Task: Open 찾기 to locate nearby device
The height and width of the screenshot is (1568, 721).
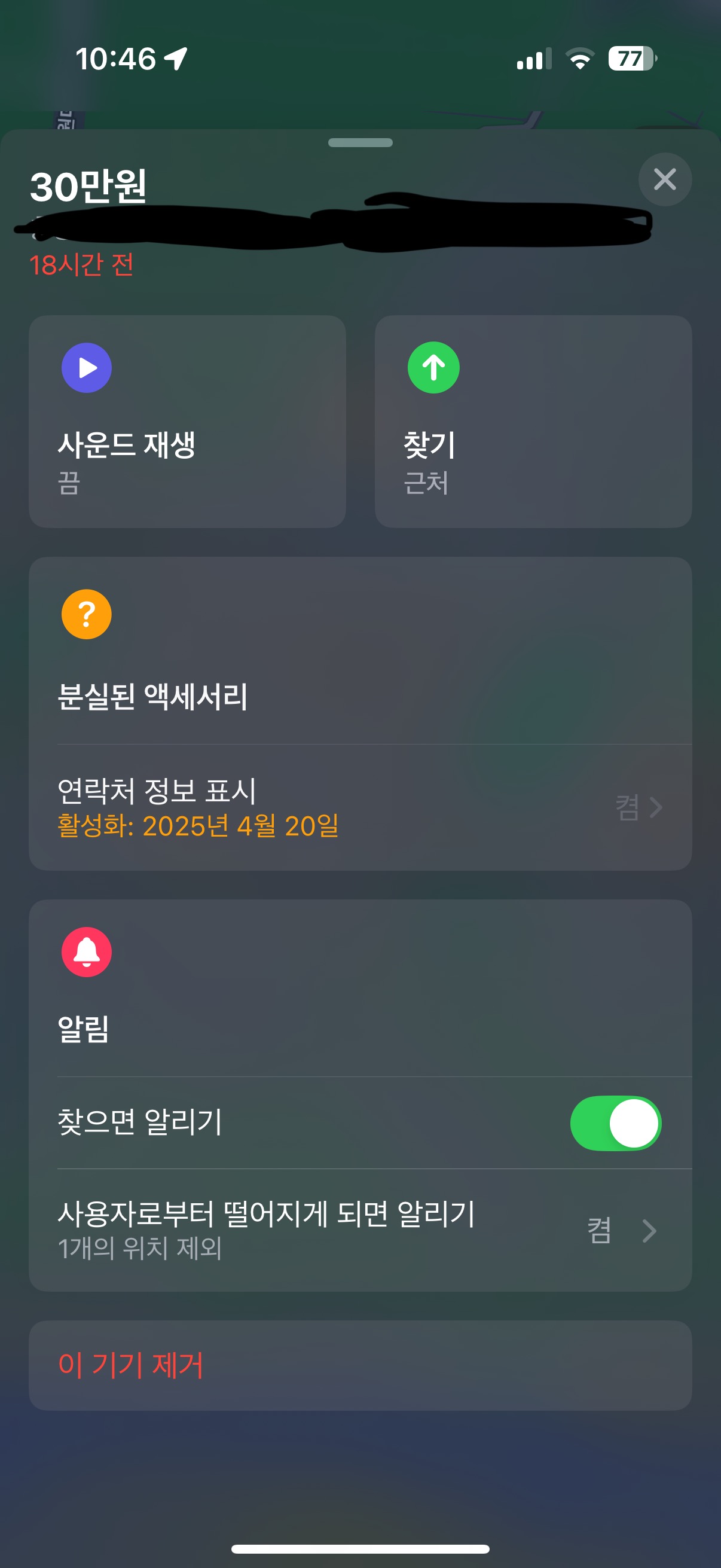Action: pos(533,421)
